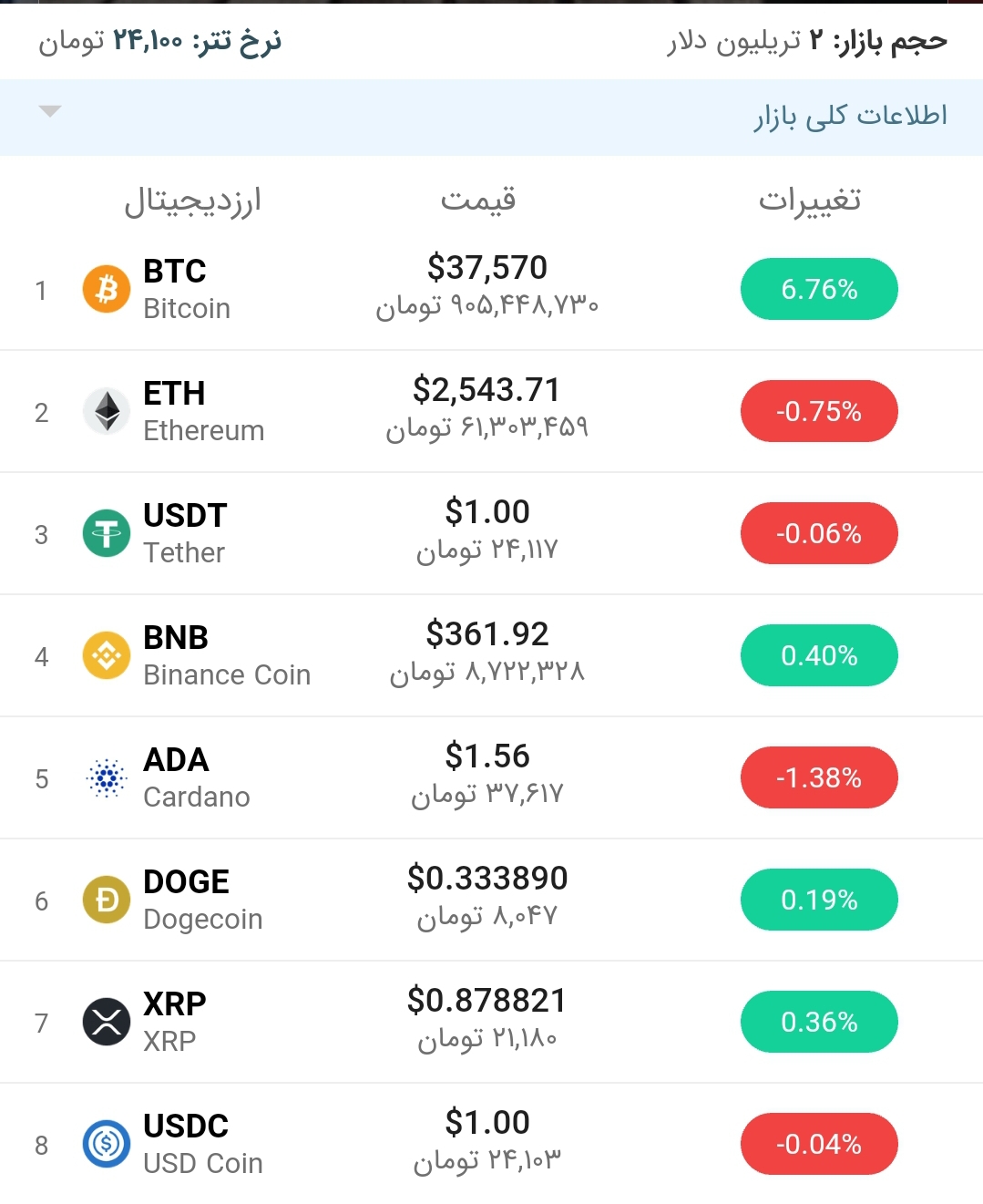Click the Ethereum logo icon
Image resolution: width=983 pixels, height=1204 pixels.
click(x=107, y=411)
